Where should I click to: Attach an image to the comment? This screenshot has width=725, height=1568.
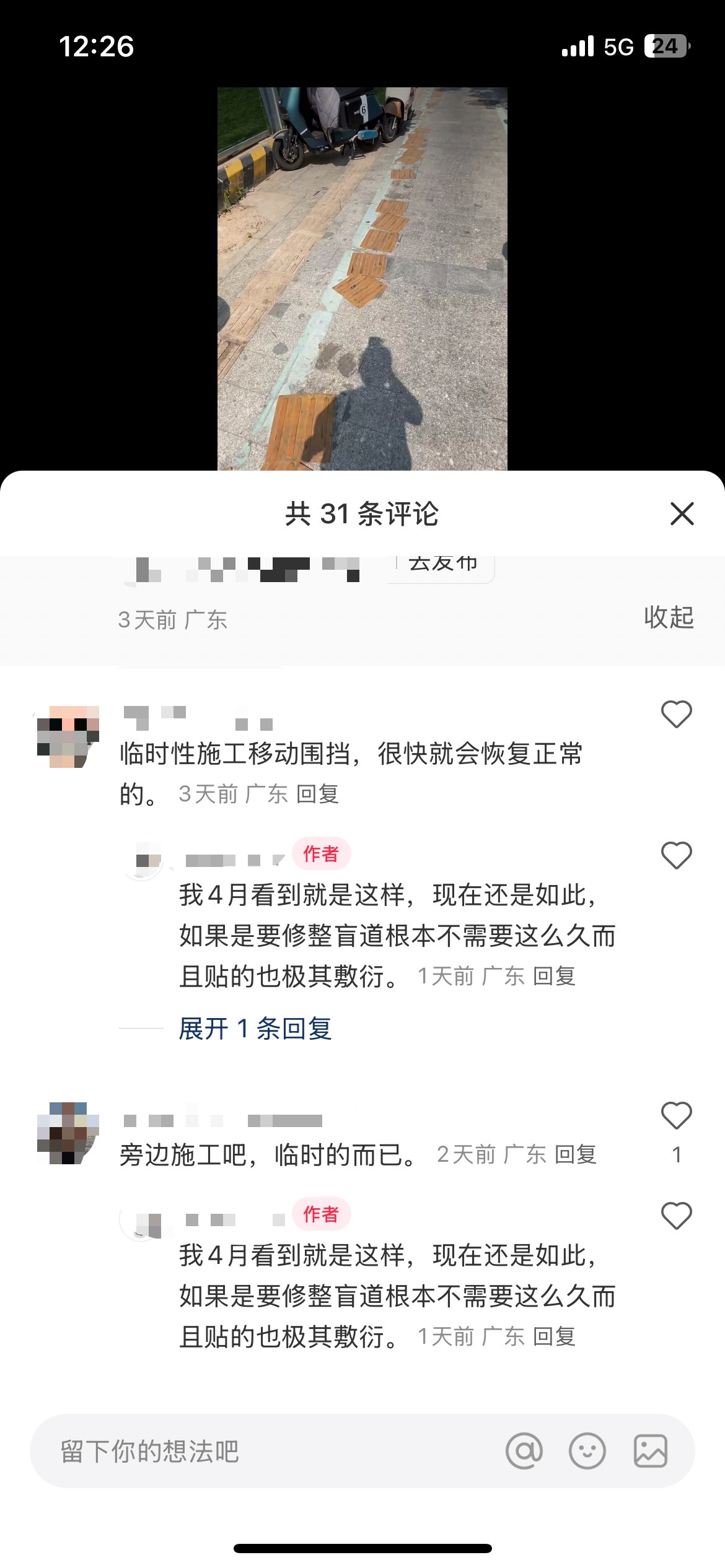(x=651, y=1451)
